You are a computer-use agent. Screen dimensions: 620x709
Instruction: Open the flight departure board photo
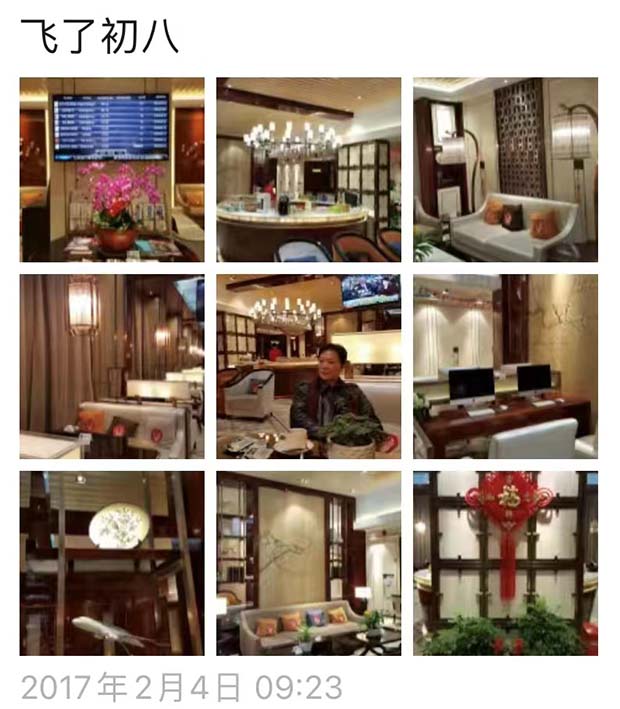[x=112, y=169]
